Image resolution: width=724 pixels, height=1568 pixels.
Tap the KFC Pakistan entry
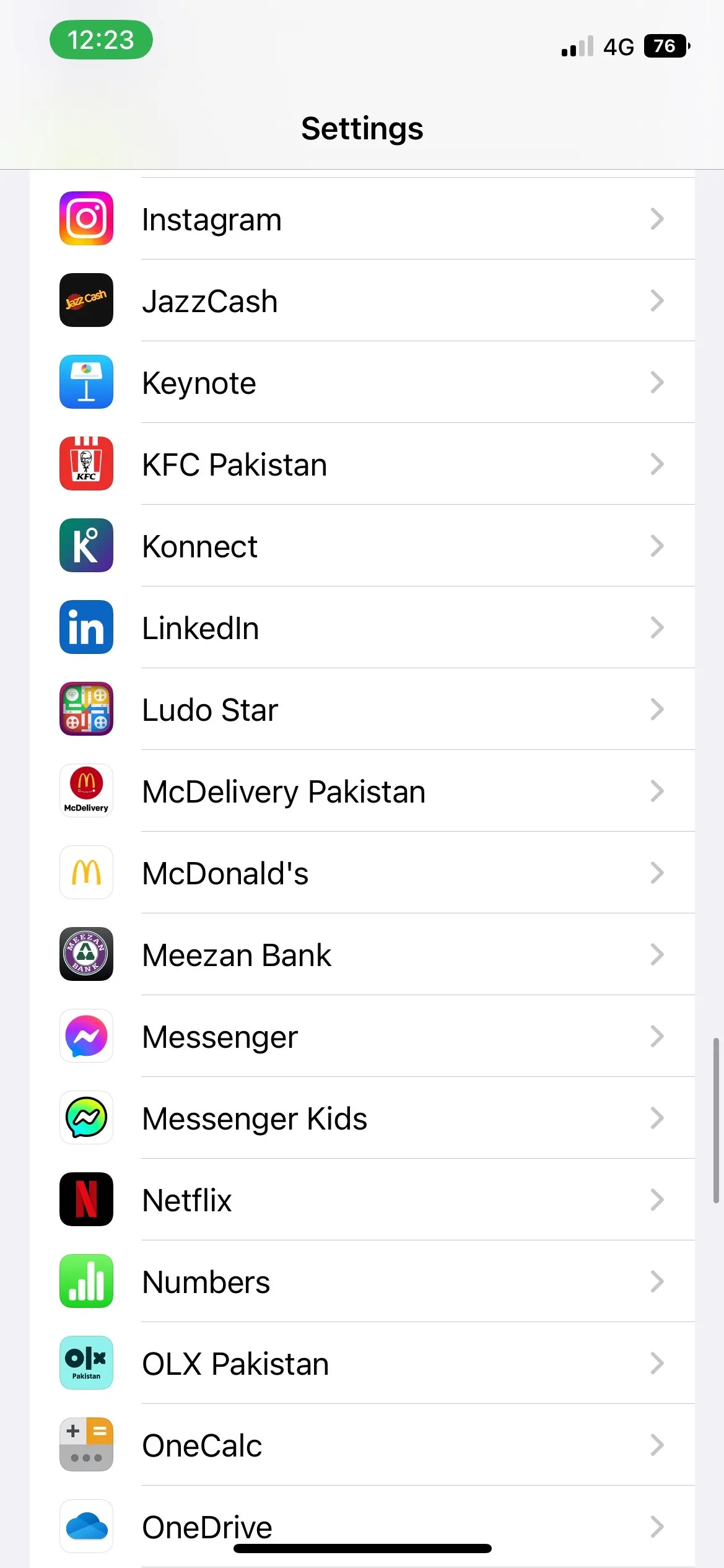[x=362, y=464]
